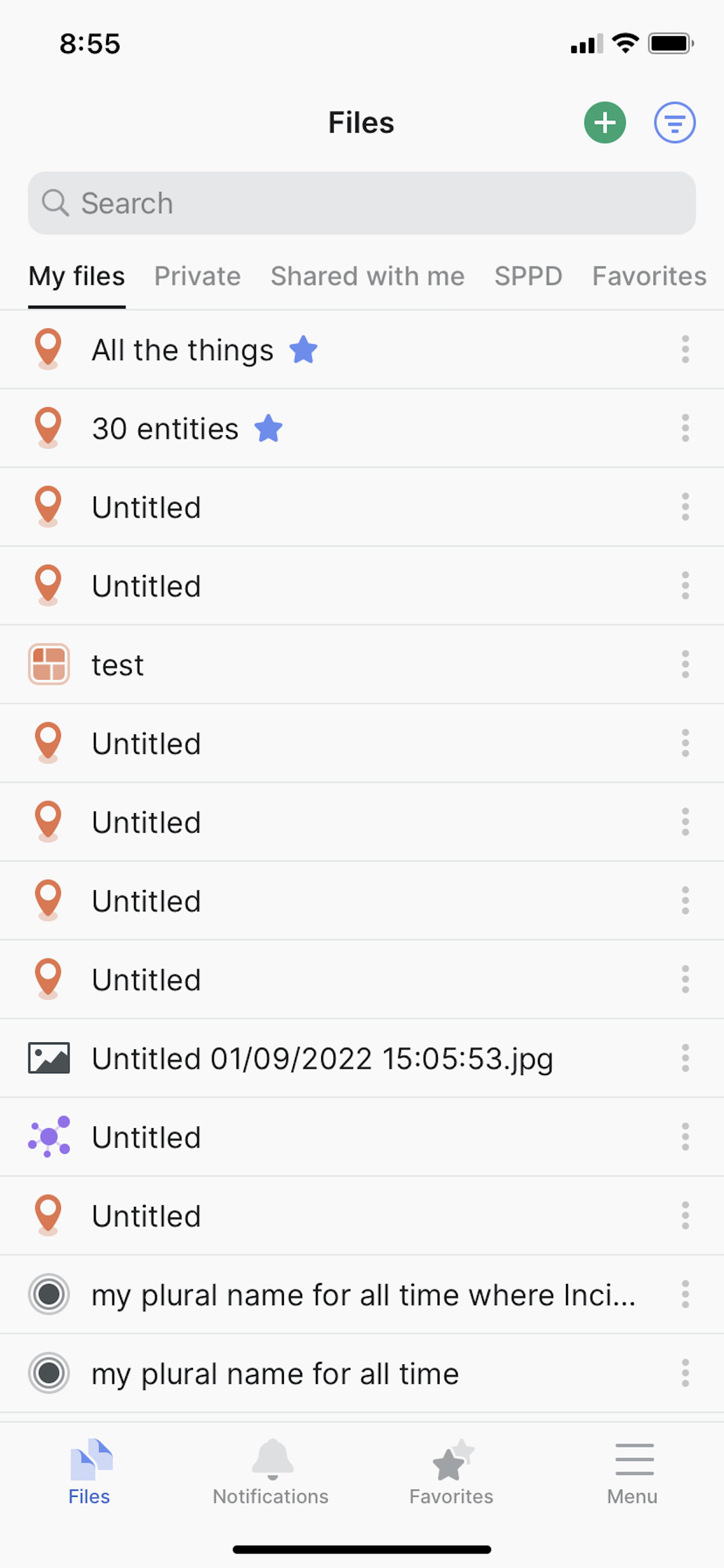
Task: Open more options for All the things
Action: click(685, 349)
